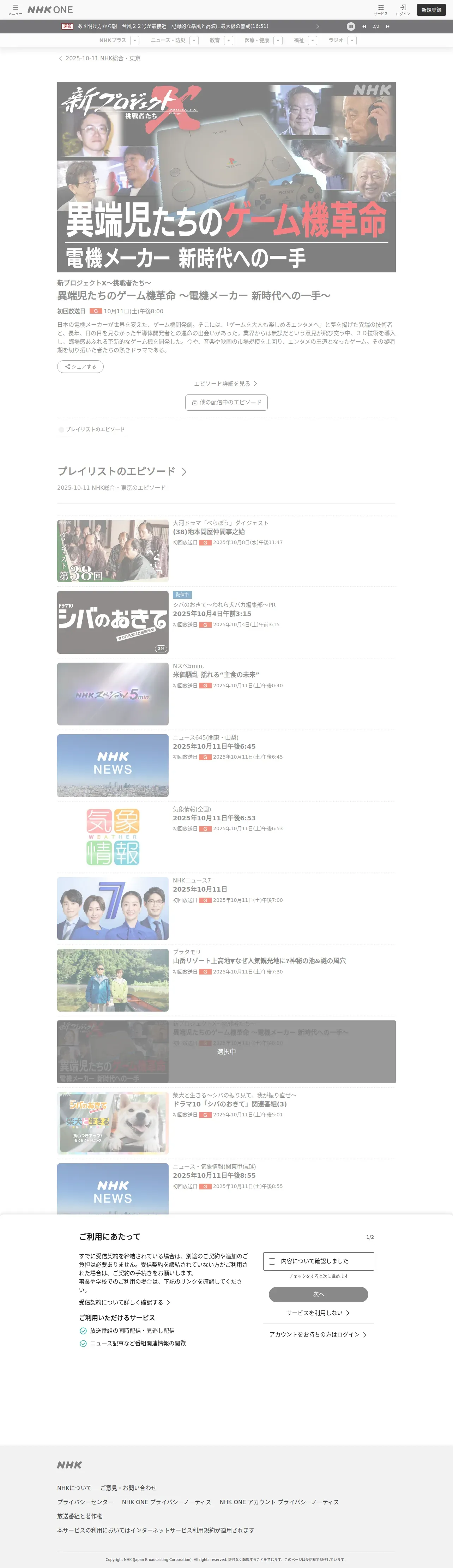Tap the 次へ button
This screenshot has height=1568, width=453.
[319, 1294]
